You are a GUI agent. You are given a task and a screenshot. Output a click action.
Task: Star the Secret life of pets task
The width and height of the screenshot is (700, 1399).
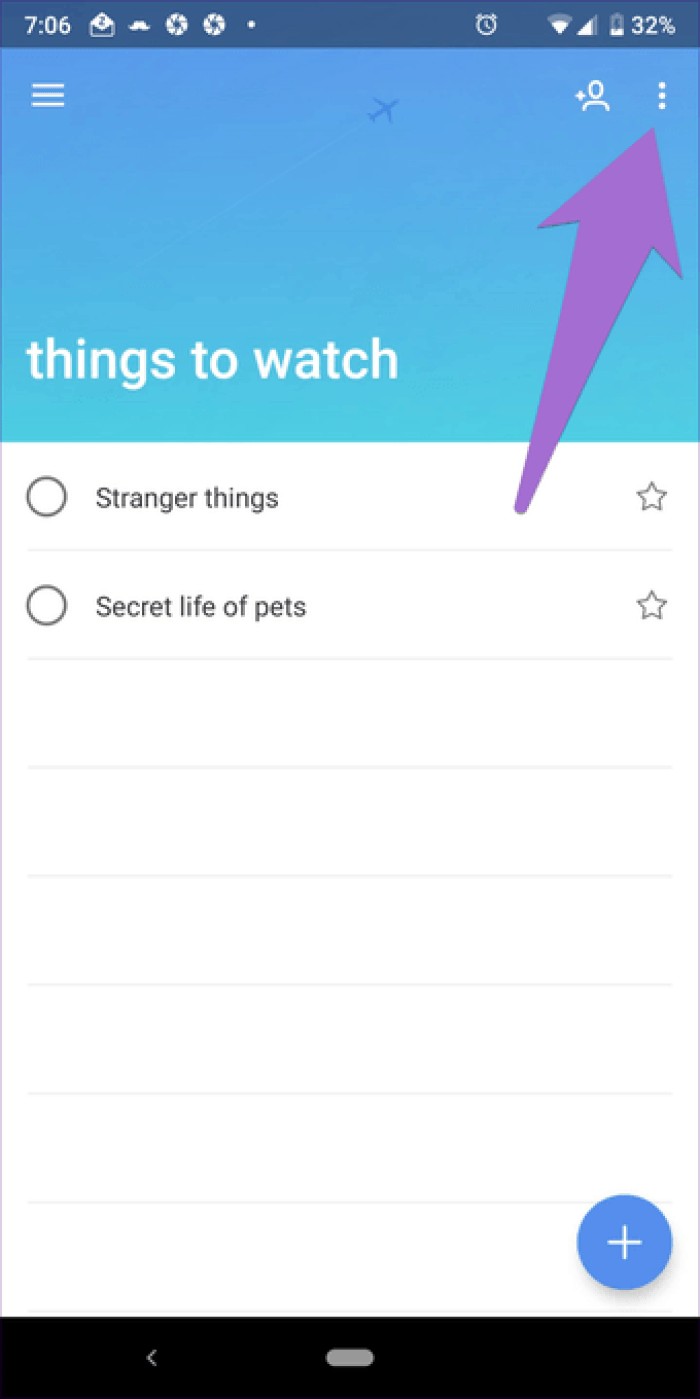click(651, 605)
